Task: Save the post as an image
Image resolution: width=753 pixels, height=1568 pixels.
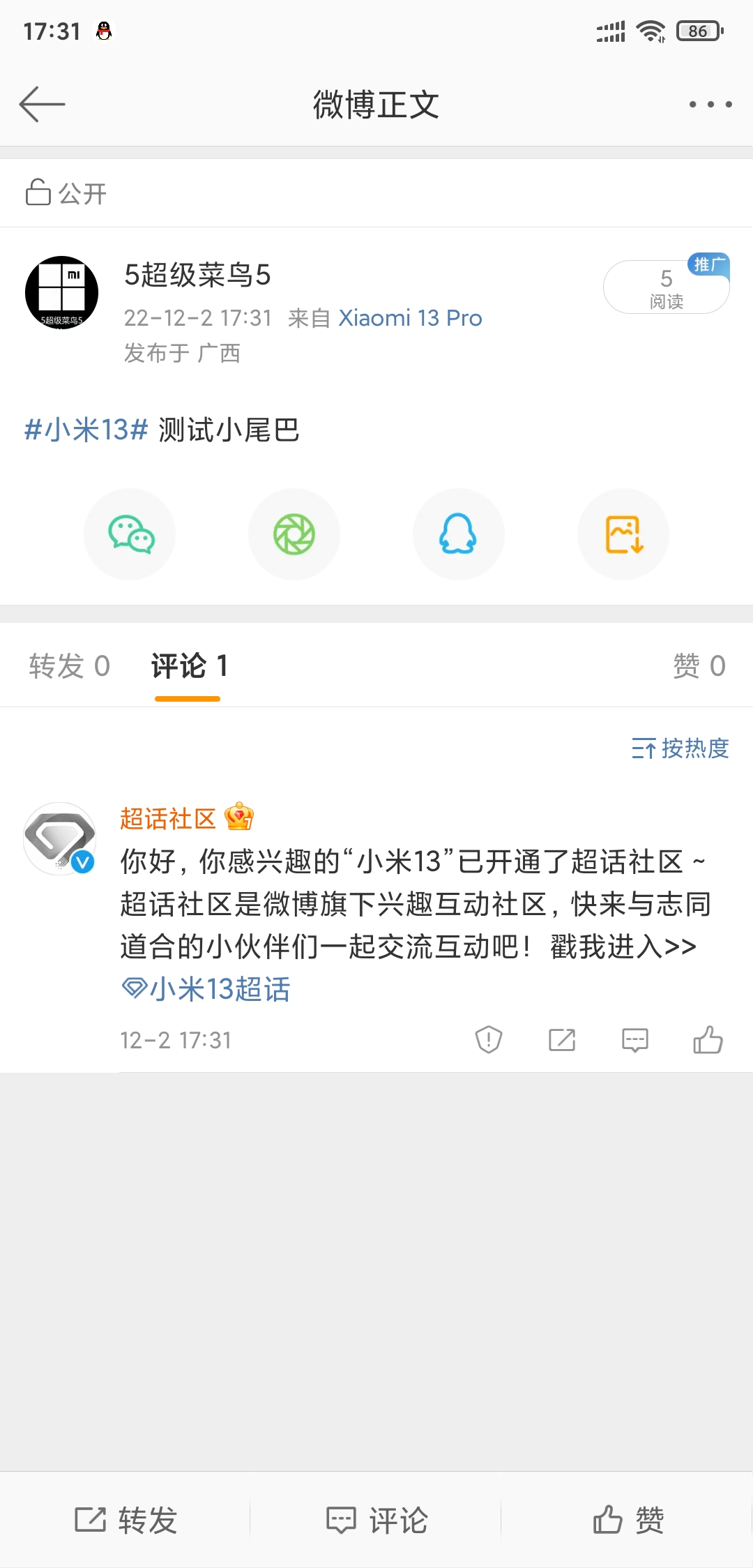Action: tap(623, 534)
